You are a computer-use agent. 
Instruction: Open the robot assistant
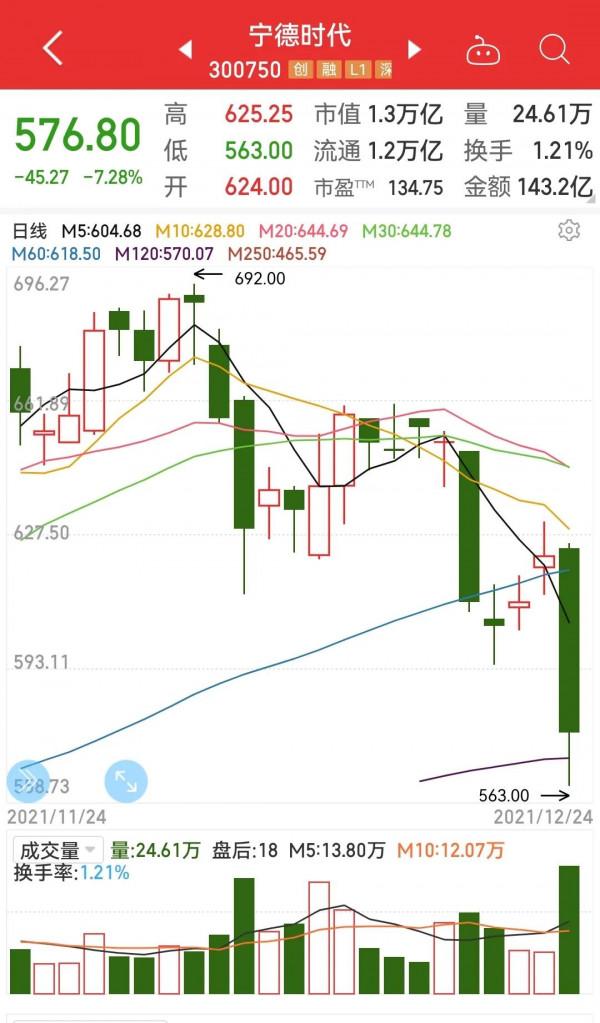[482, 49]
